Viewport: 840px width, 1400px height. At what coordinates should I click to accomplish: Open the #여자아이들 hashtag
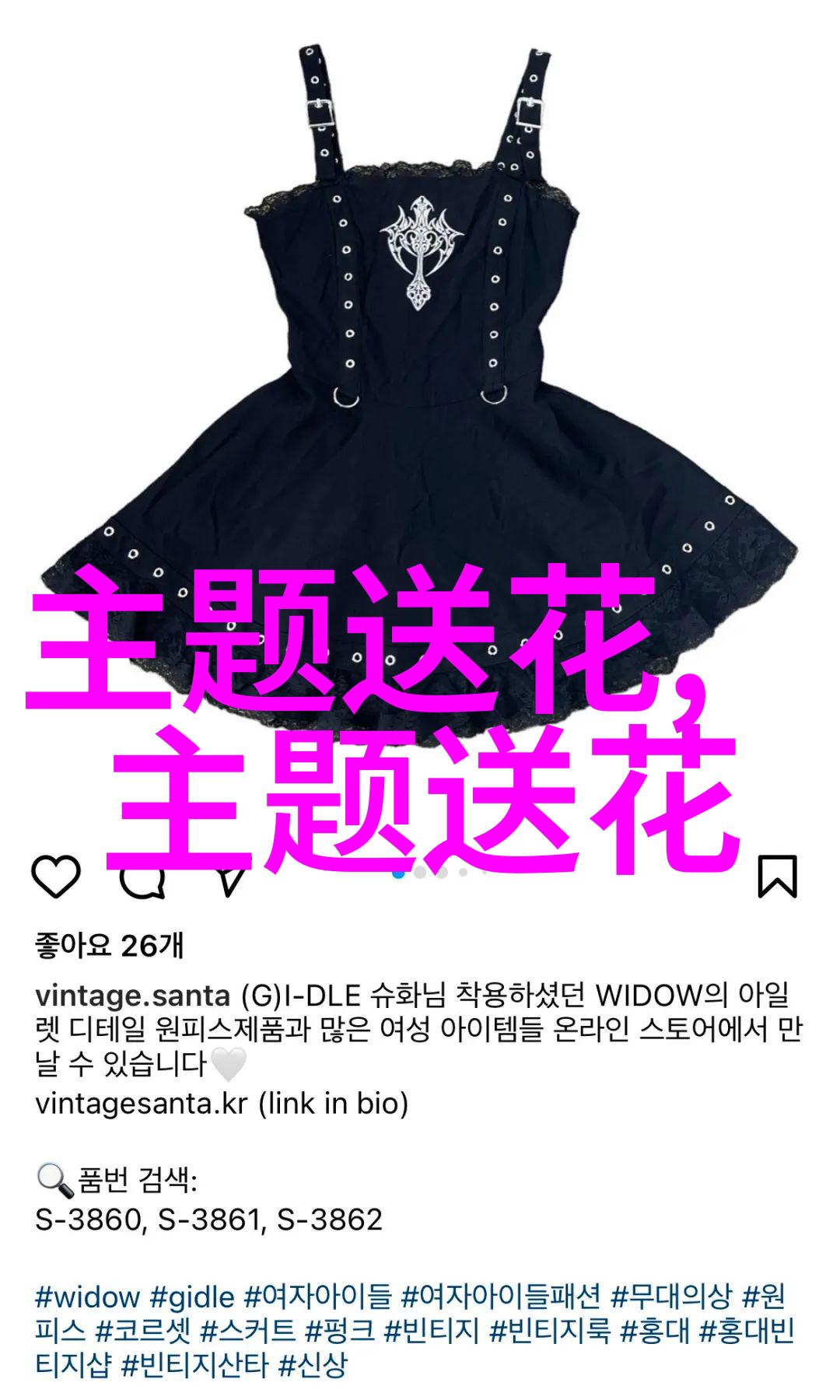pyautogui.click(x=317, y=1297)
